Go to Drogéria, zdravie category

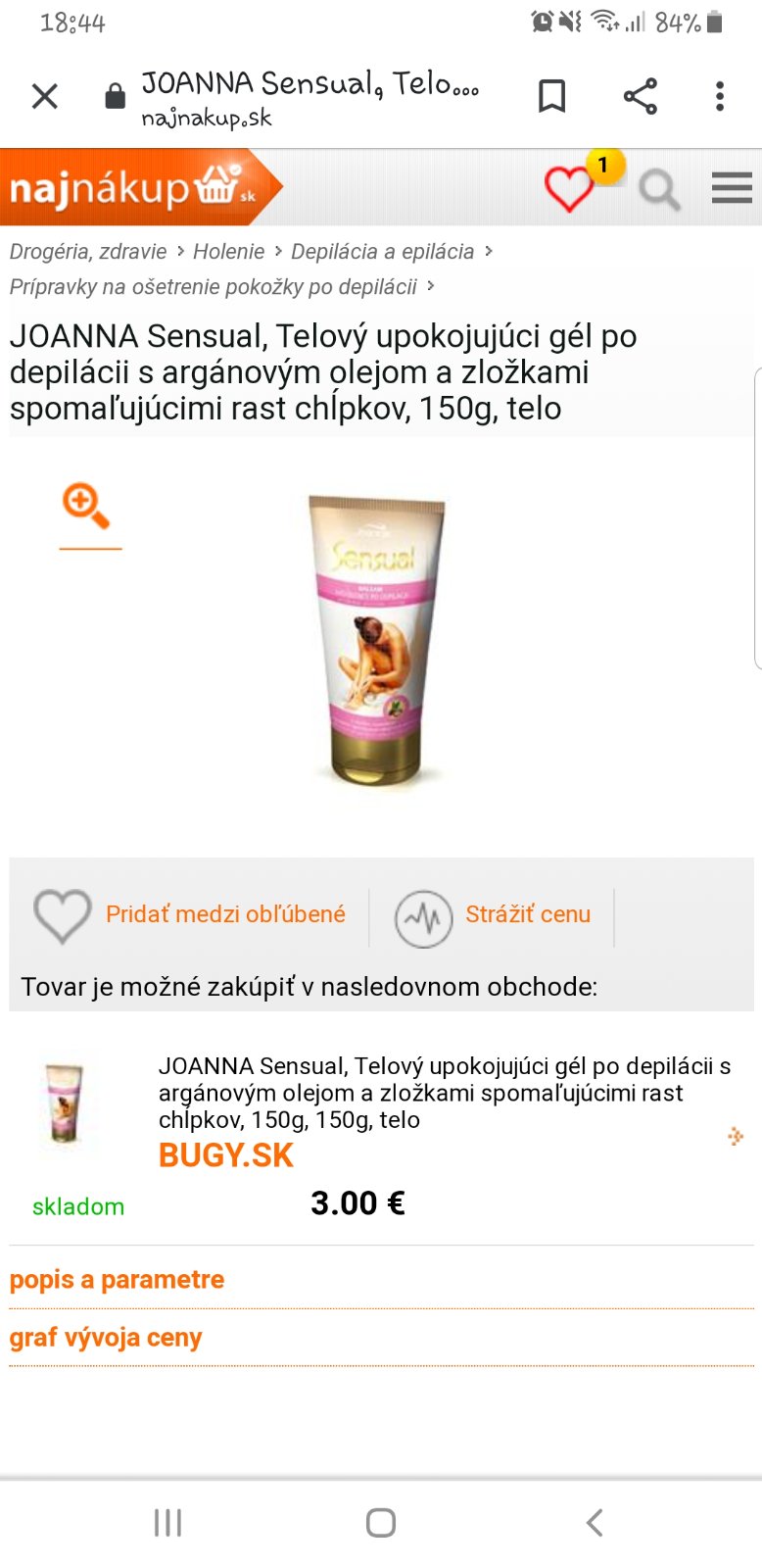pyautogui.click(x=88, y=252)
